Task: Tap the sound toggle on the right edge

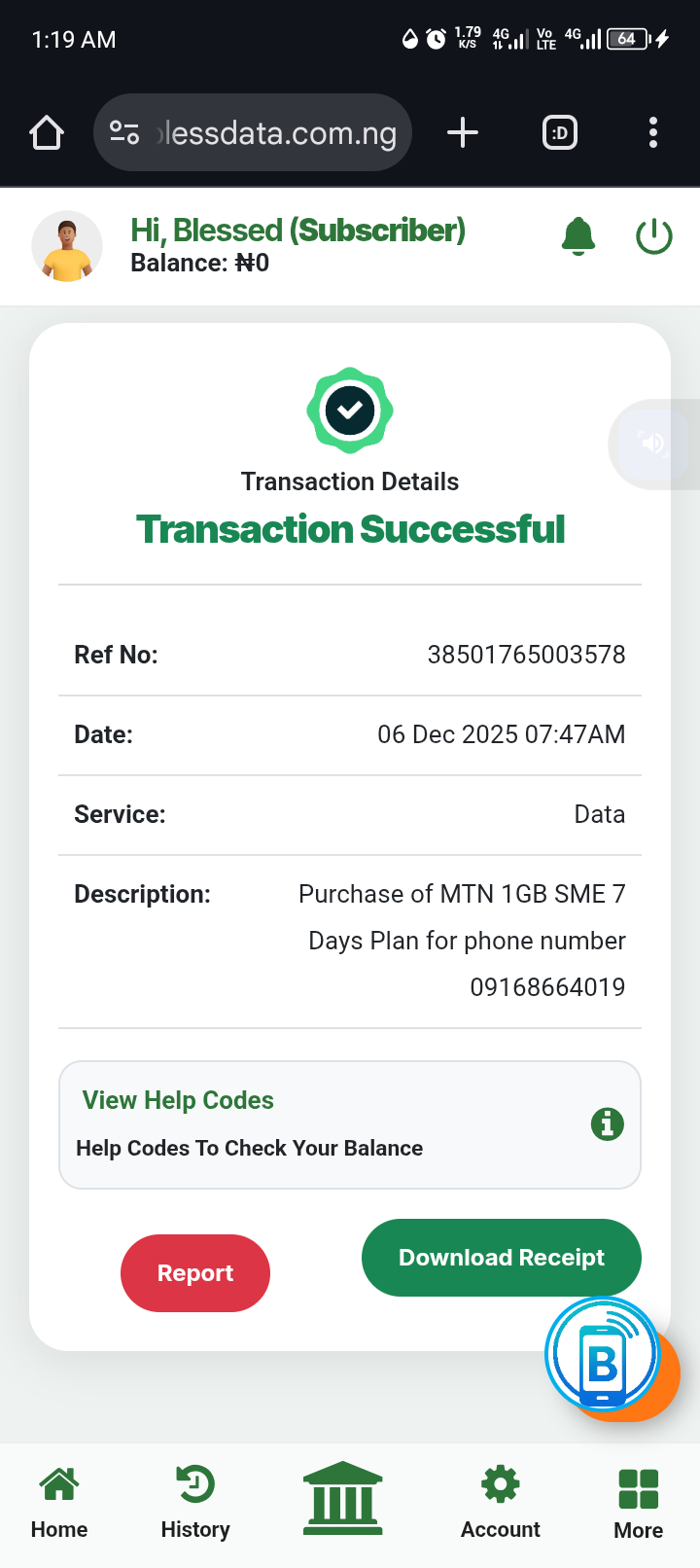Action: [653, 445]
